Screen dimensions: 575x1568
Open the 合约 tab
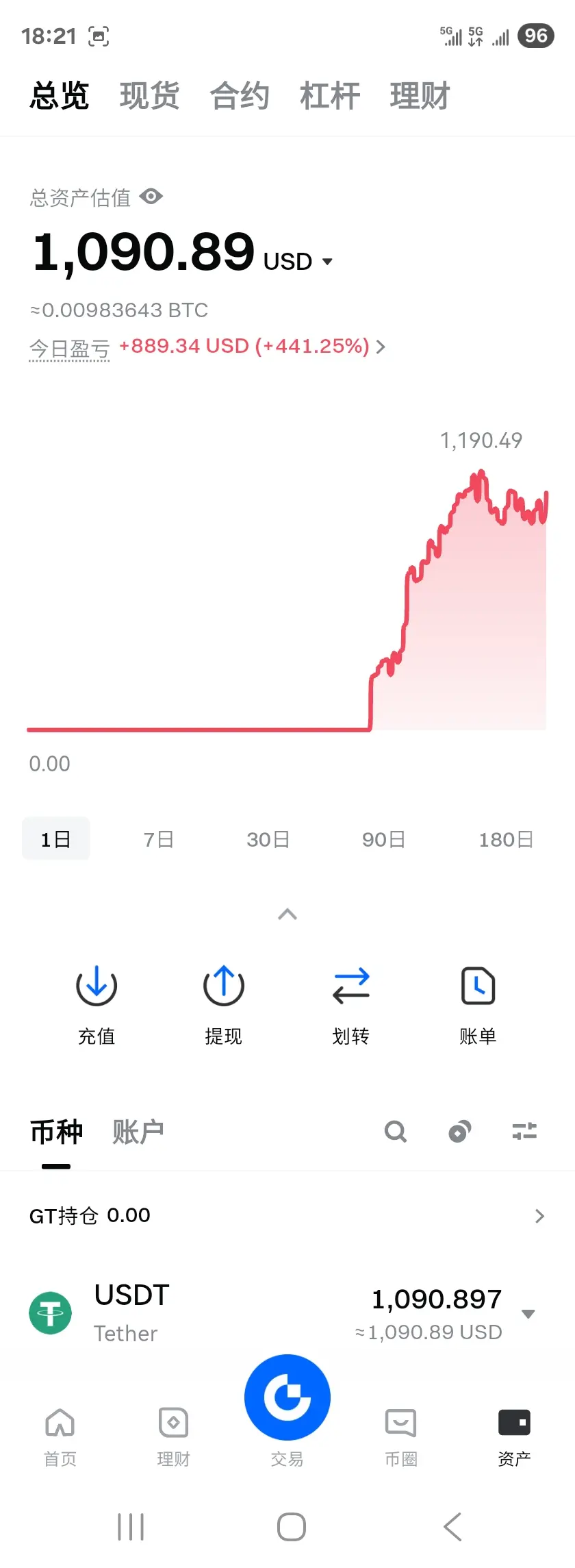coord(240,96)
